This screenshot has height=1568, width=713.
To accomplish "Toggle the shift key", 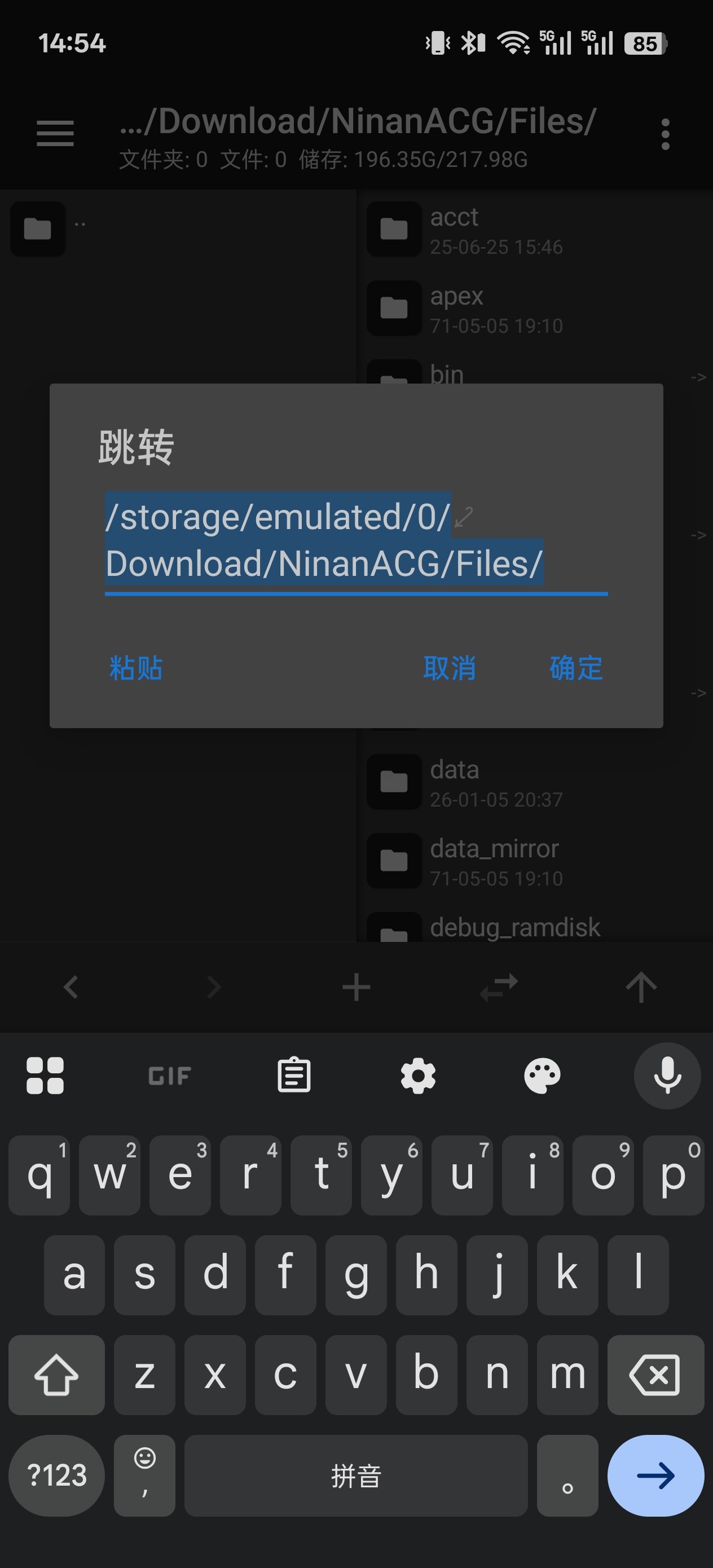I will point(56,1375).
